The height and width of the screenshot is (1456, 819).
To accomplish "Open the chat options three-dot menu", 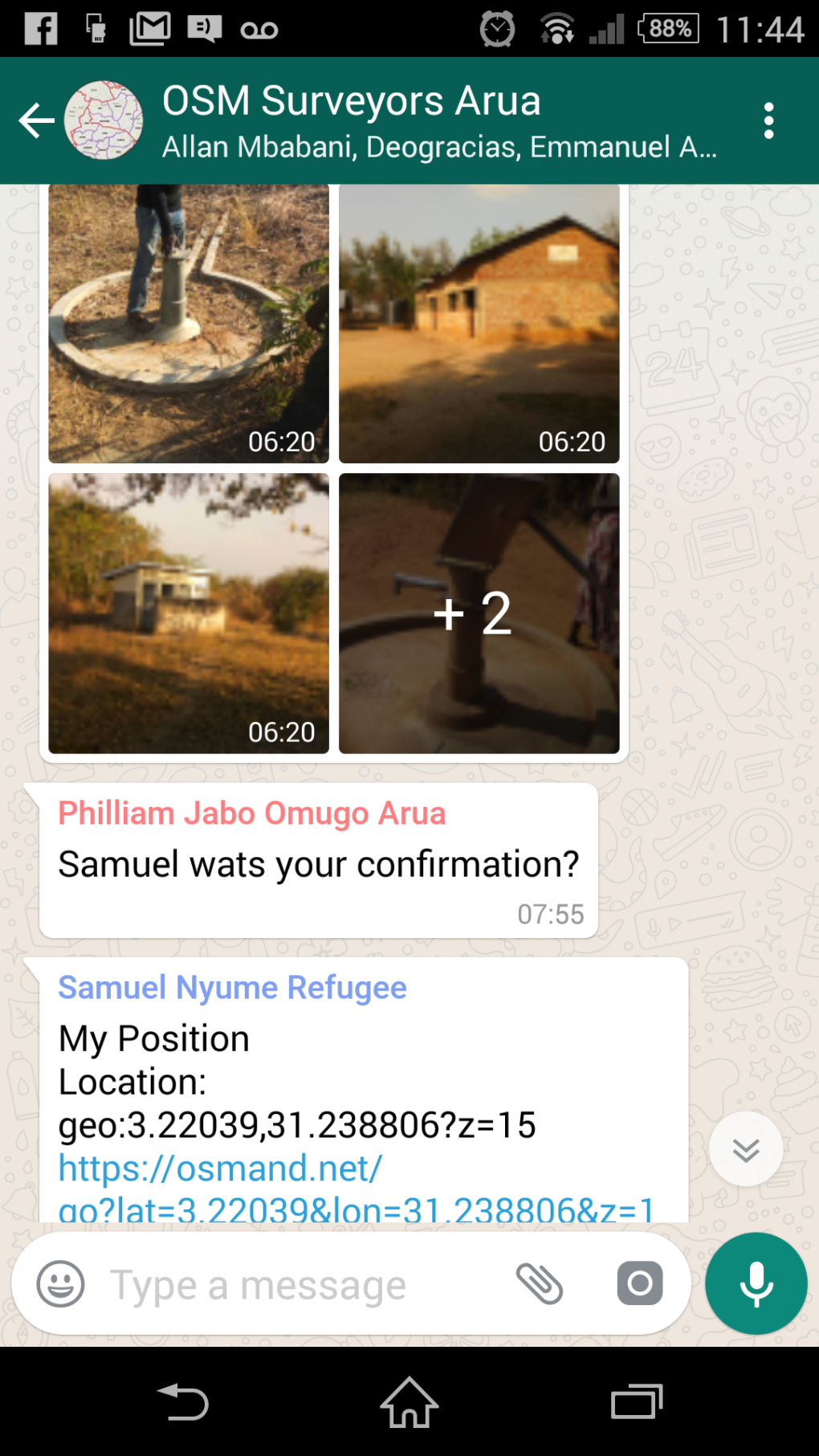I will click(768, 118).
